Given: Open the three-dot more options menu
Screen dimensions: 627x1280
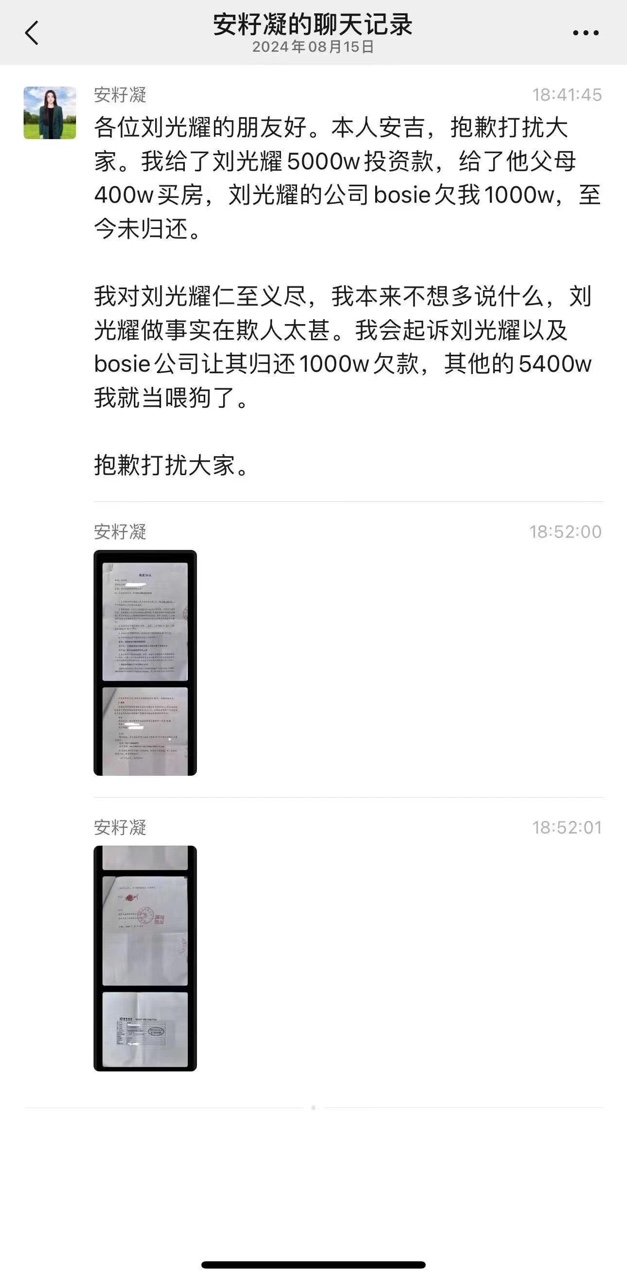Looking at the screenshot, I should click(586, 33).
